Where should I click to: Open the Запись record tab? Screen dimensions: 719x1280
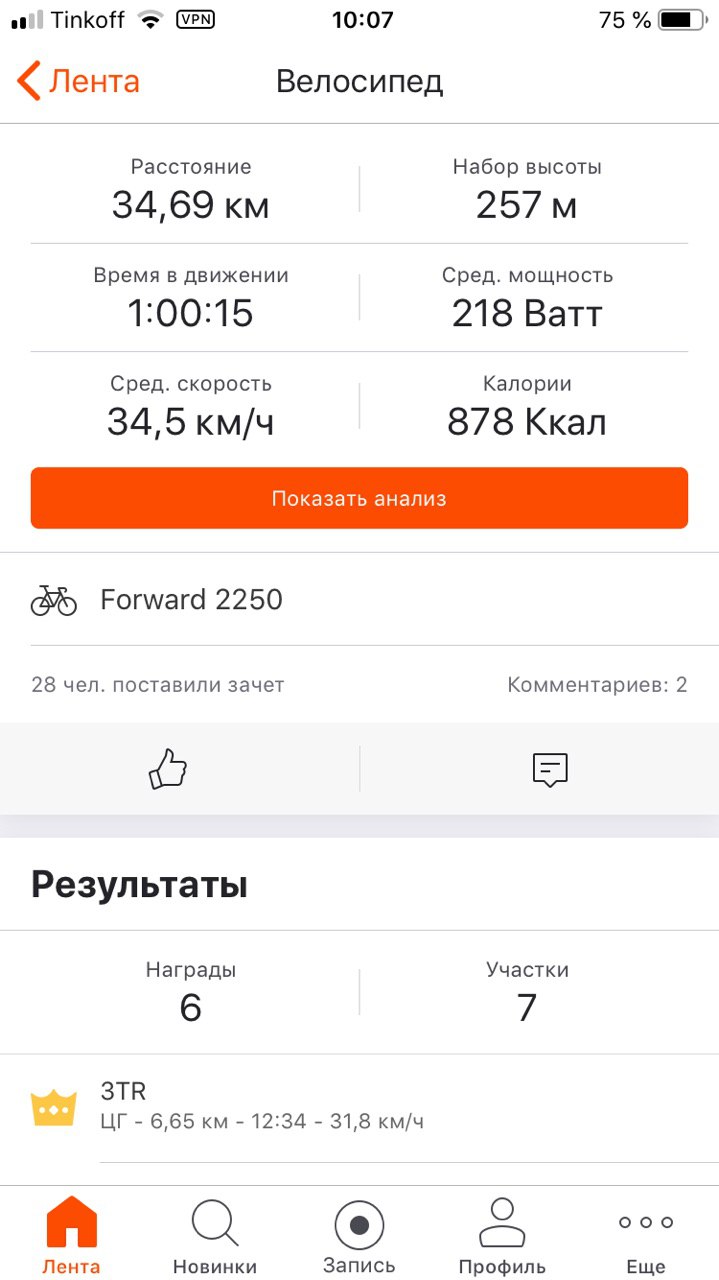(x=359, y=1235)
